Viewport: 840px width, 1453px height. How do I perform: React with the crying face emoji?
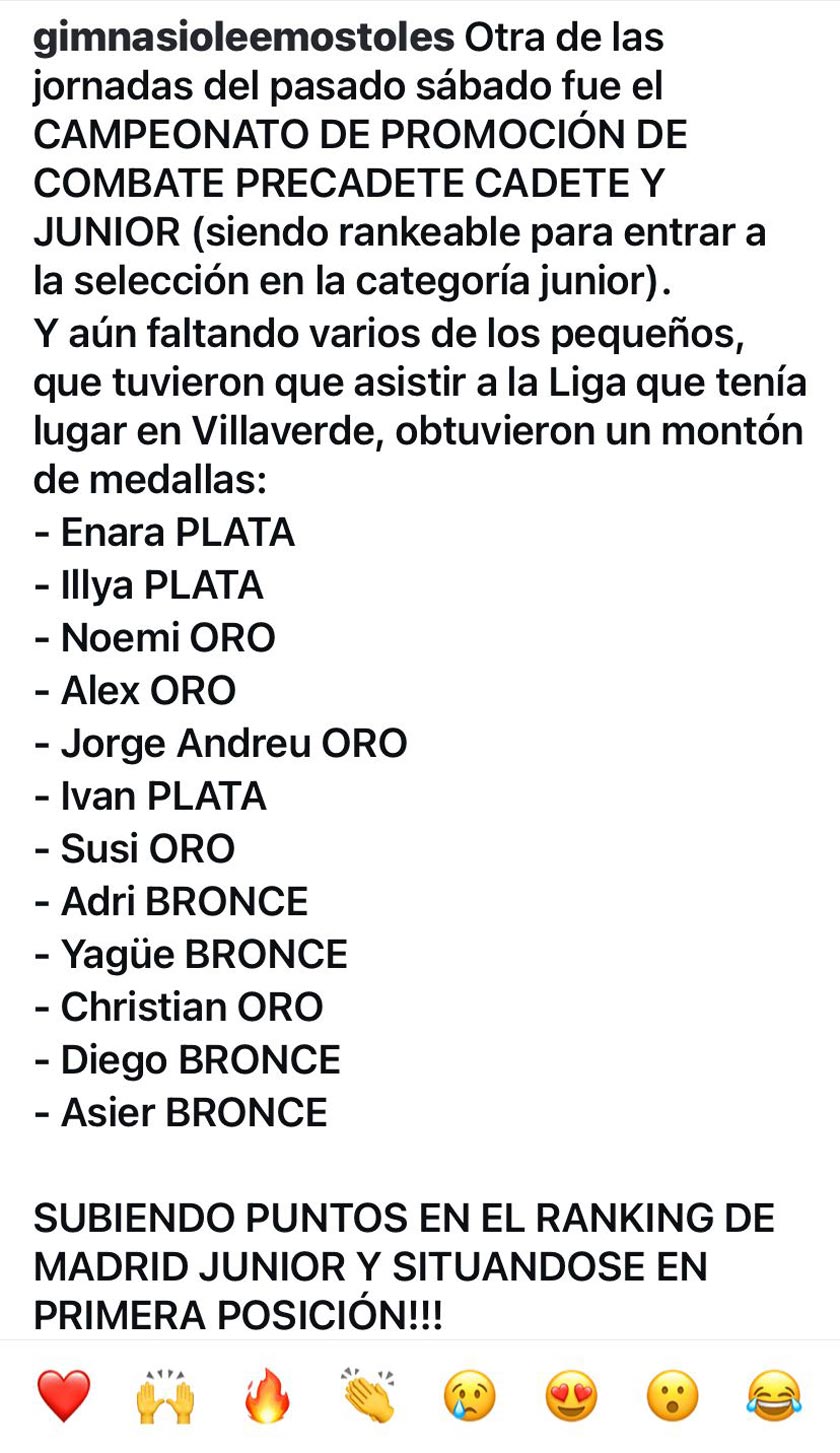[x=470, y=1396]
